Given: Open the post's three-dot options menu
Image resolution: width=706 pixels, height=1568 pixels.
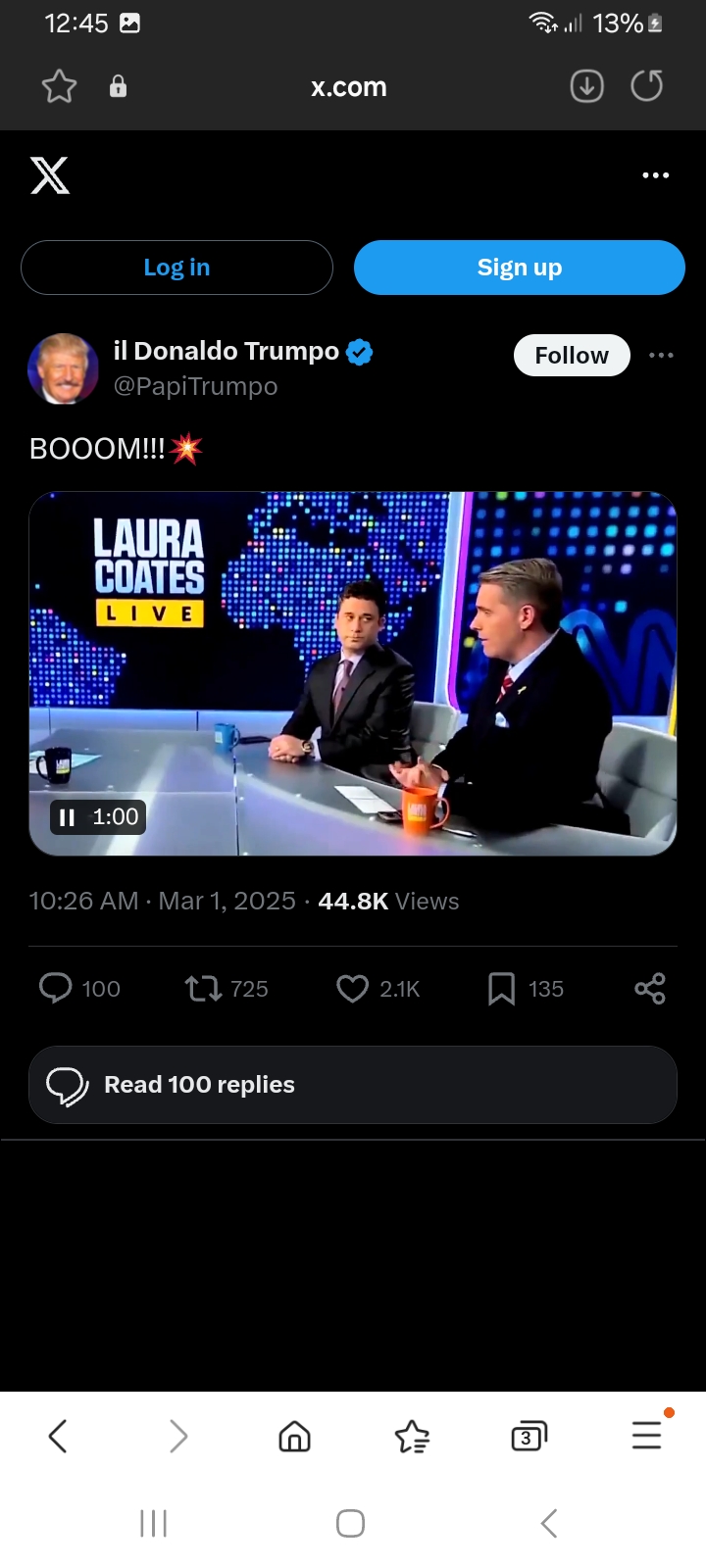Looking at the screenshot, I should tap(661, 355).
